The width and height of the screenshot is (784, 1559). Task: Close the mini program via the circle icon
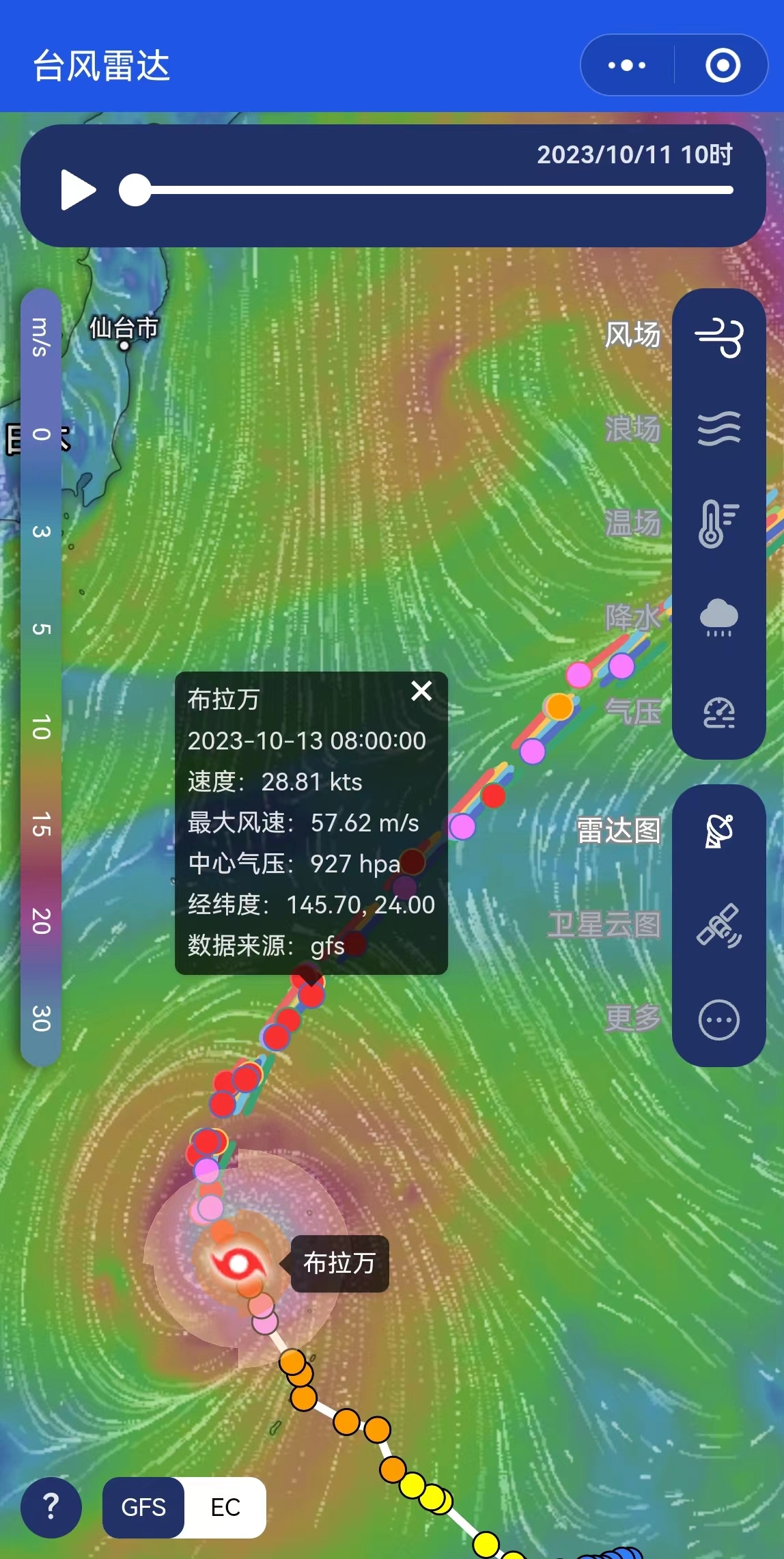tap(723, 66)
